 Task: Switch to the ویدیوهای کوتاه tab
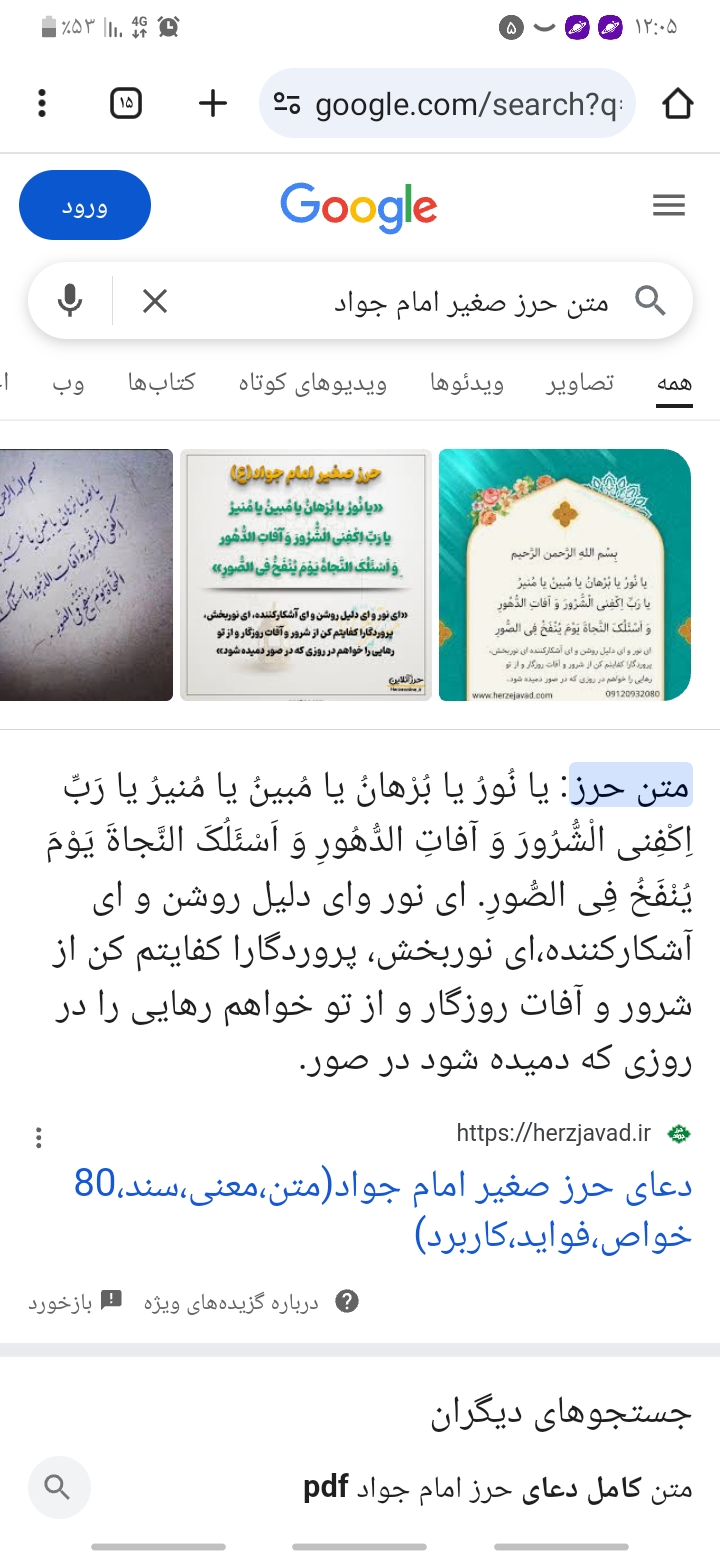pos(313,382)
